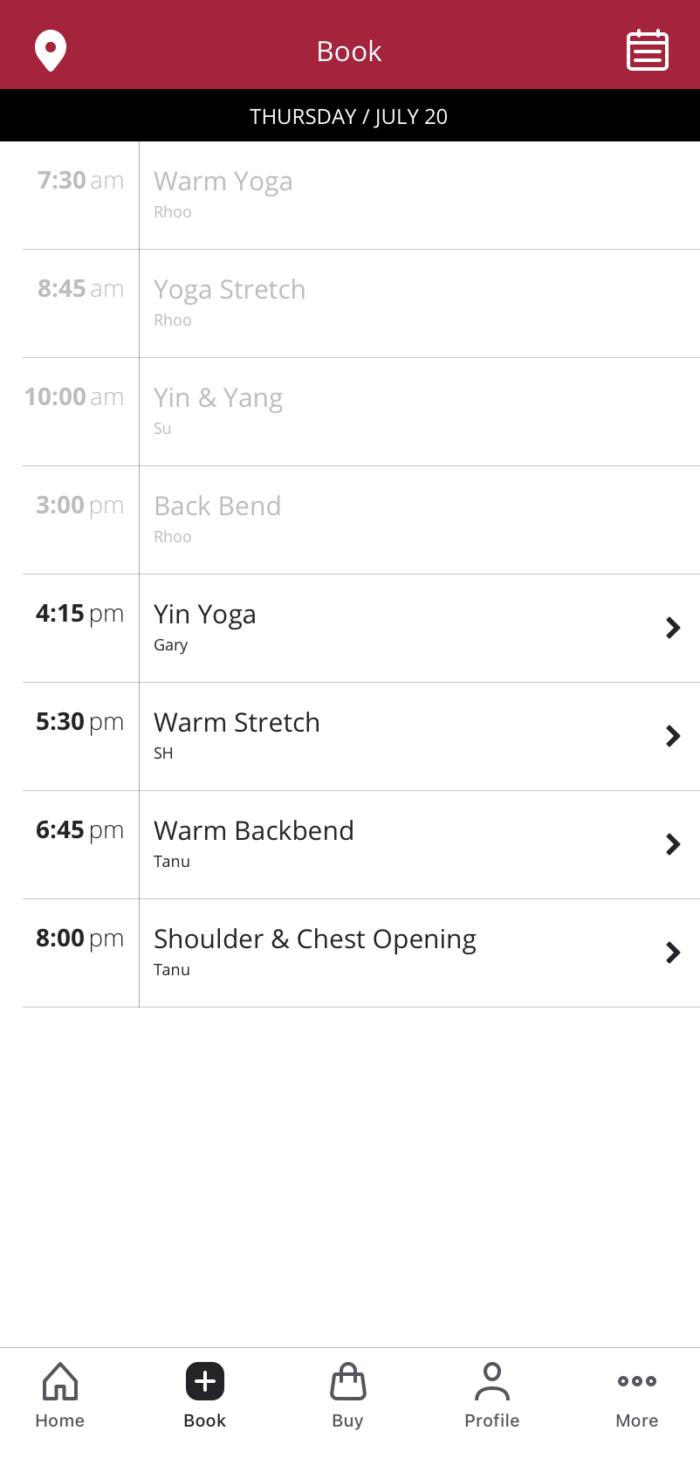Show the More menu
The height and width of the screenshot is (1465, 700).
click(637, 1396)
